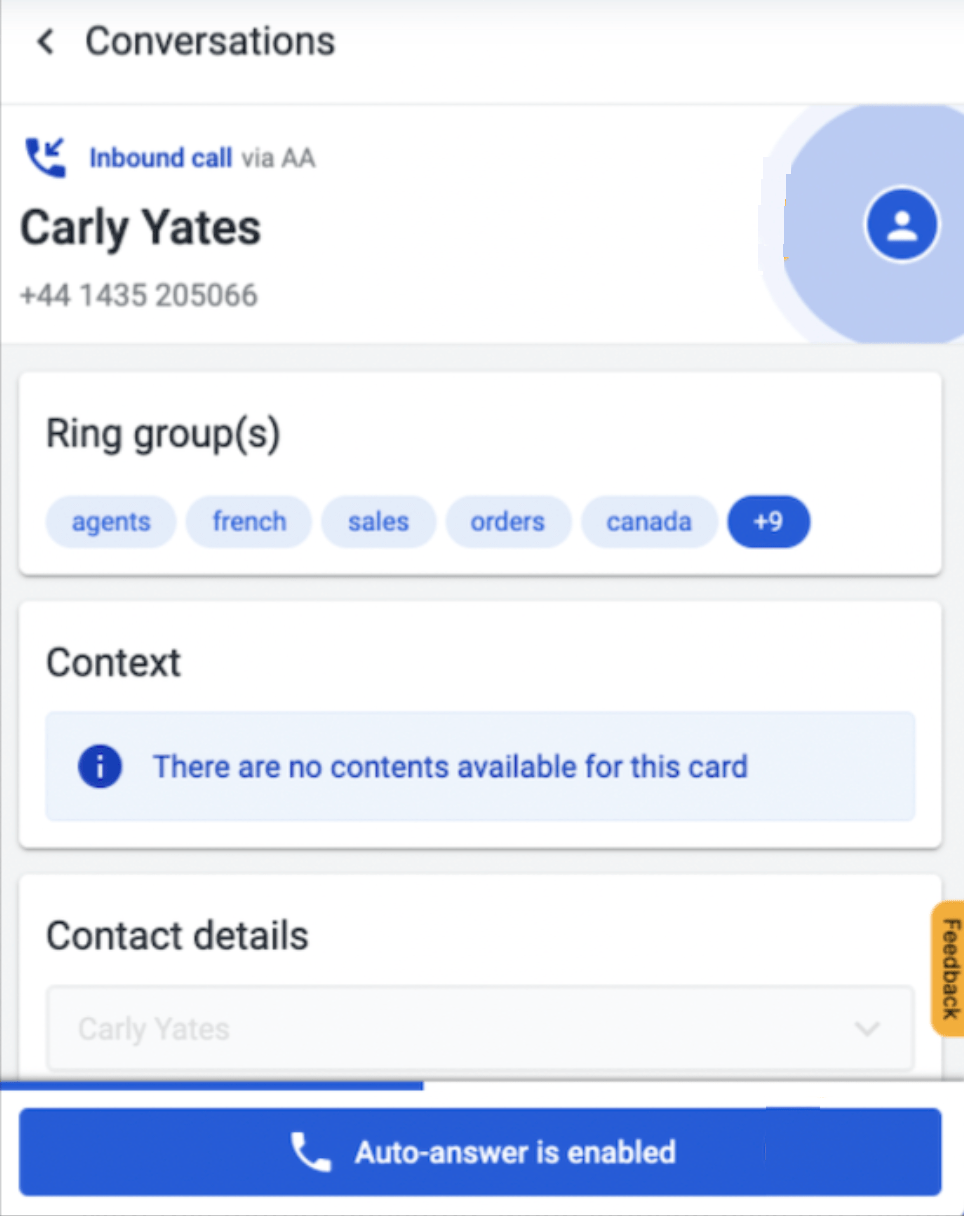Tap the Auto-answer is enabled button
The height and width of the screenshot is (1216, 964).
click(x=480, y=1152)
